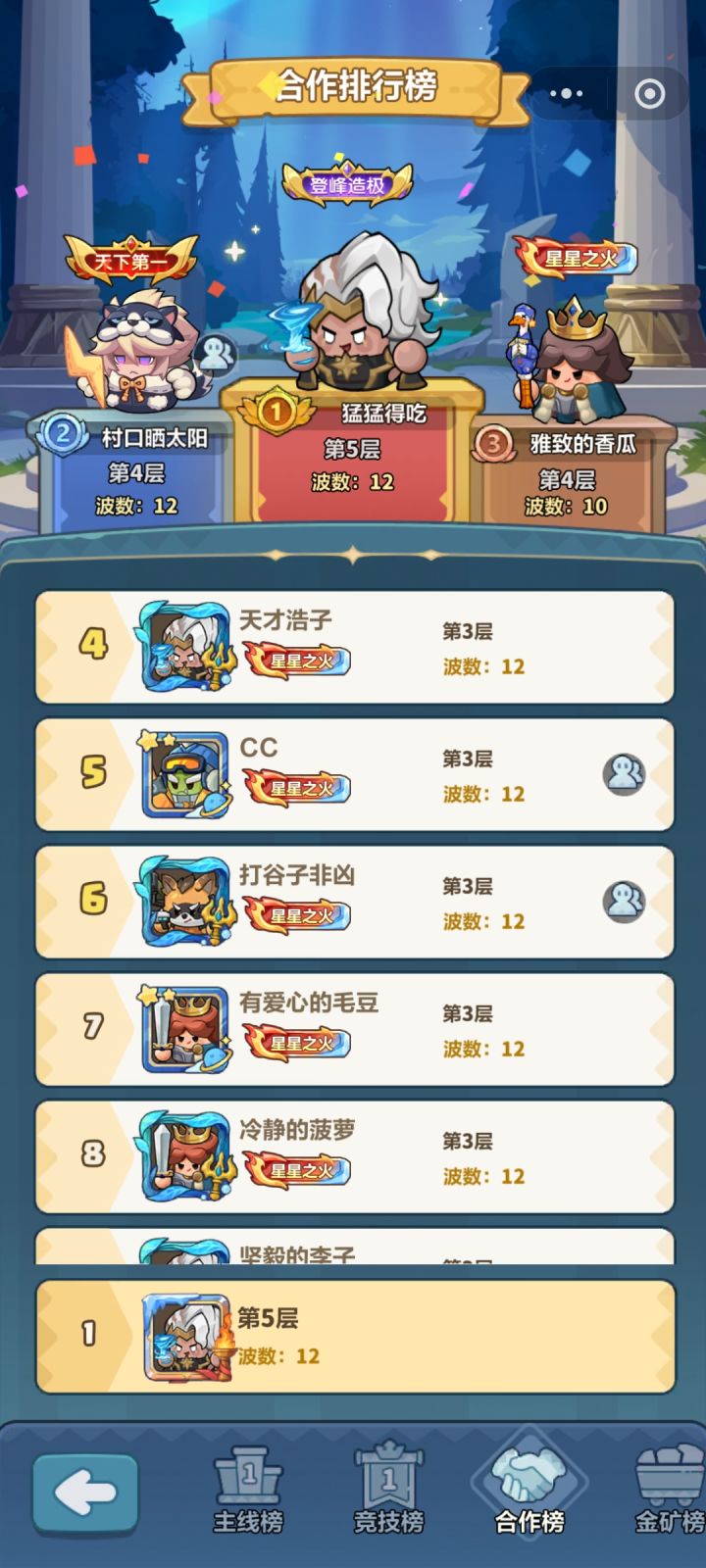Tap the capsule exit control at top right
The width and height of the screenshot is (706, 1568).
[x=646, y=93]
